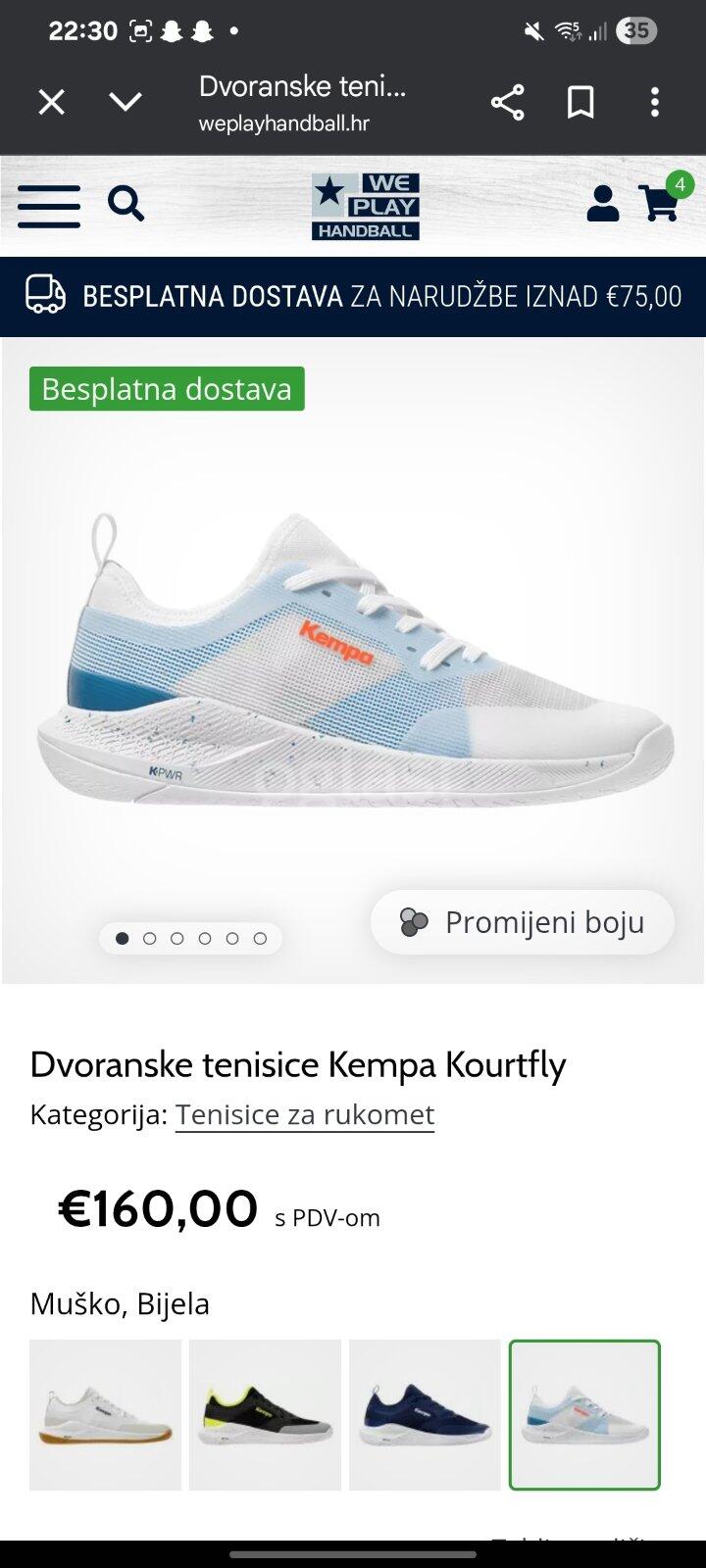Open the hamburger navigation menu
The width and height of the screenshot is (706, 1568).
pos(49,206)
